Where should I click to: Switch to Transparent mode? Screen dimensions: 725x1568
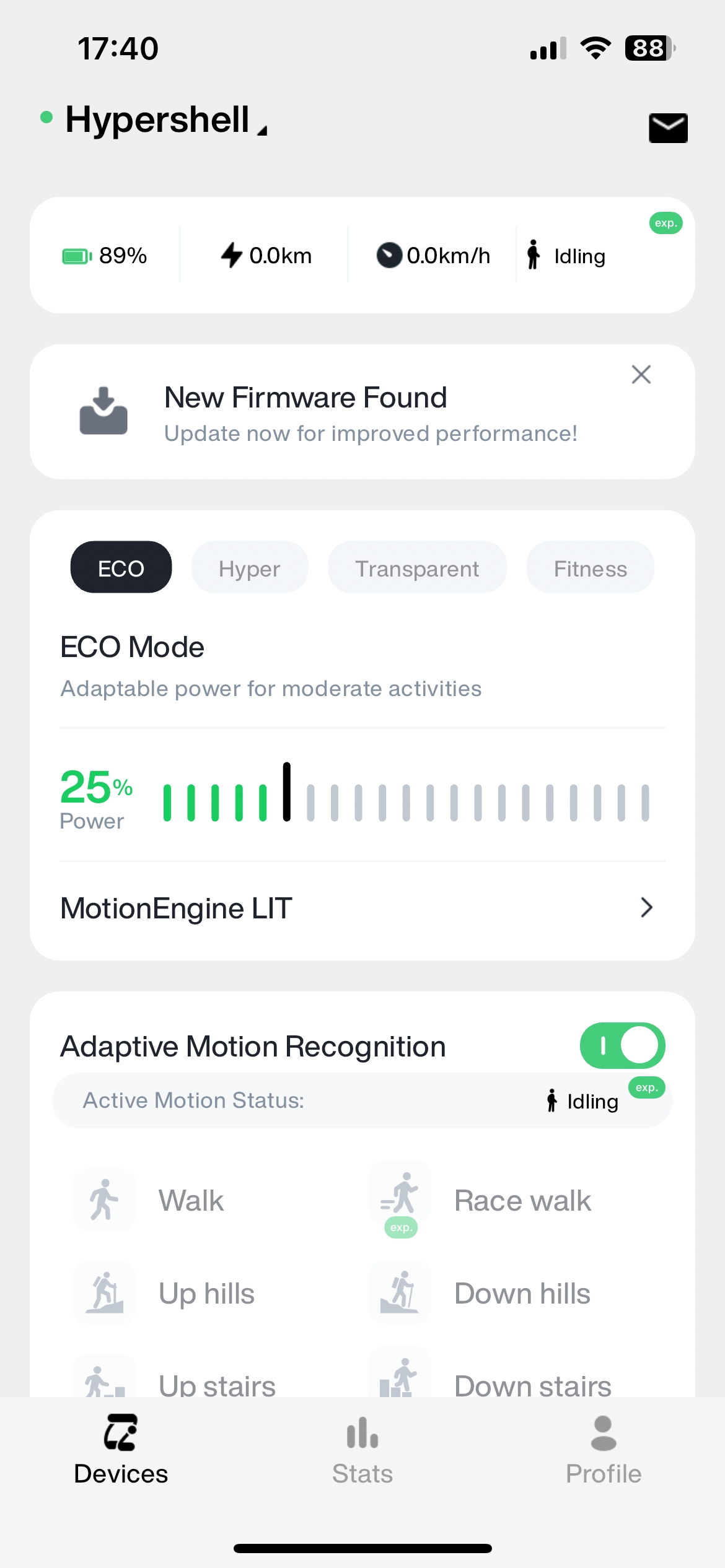(417, 568)
